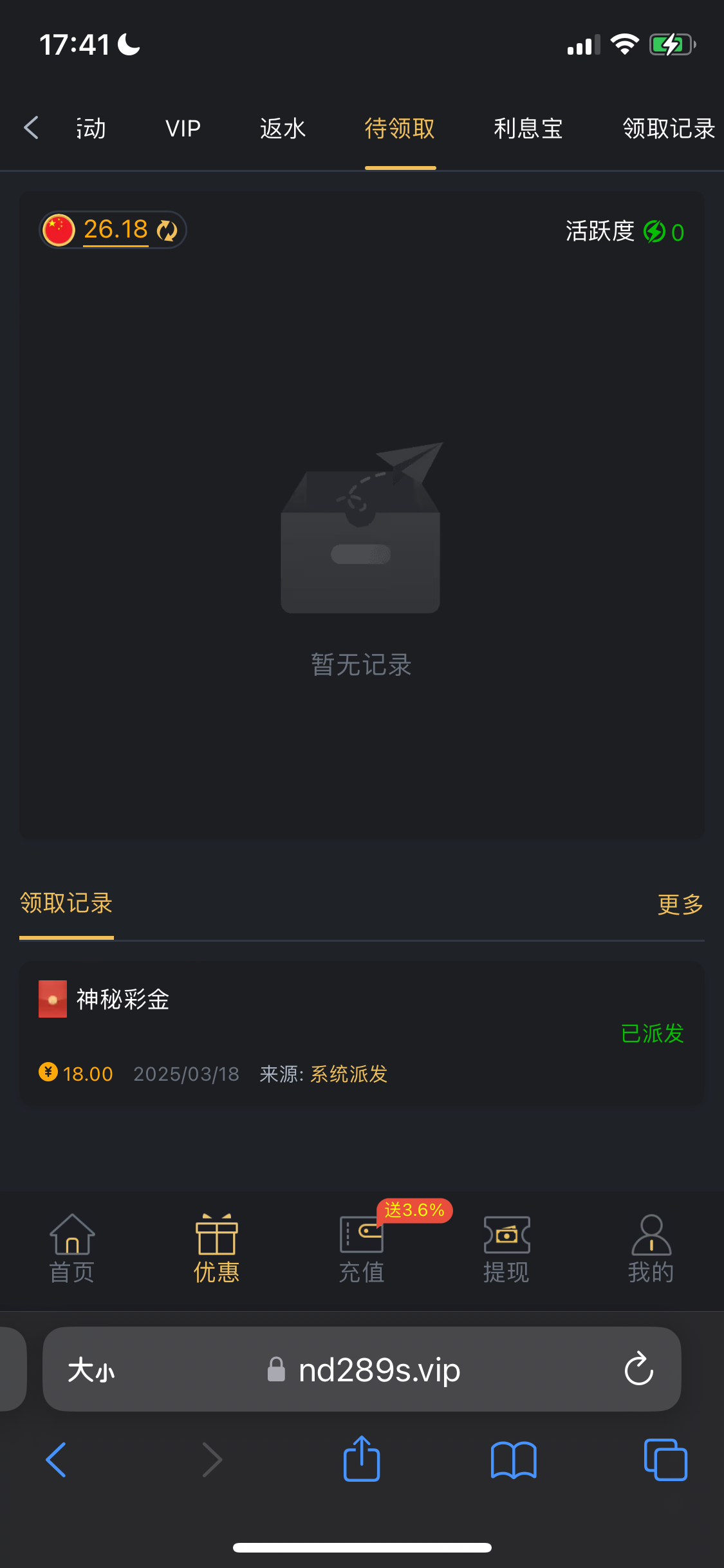The image size is (724, 1568).
Task: Switch to the top 领取记录 tab
Action: coord(668,129)
